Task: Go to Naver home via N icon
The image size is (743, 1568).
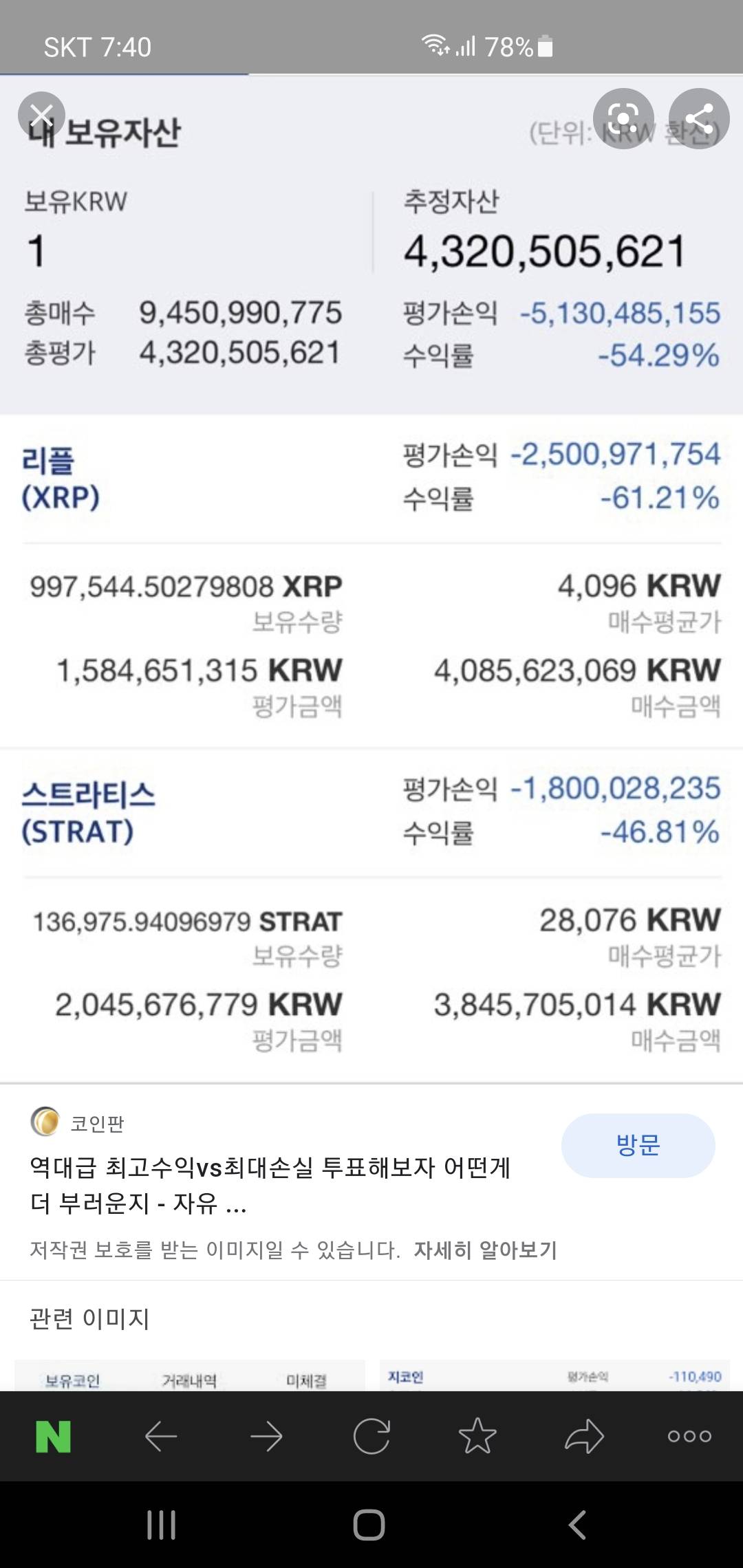Action: coord(53,1437)
